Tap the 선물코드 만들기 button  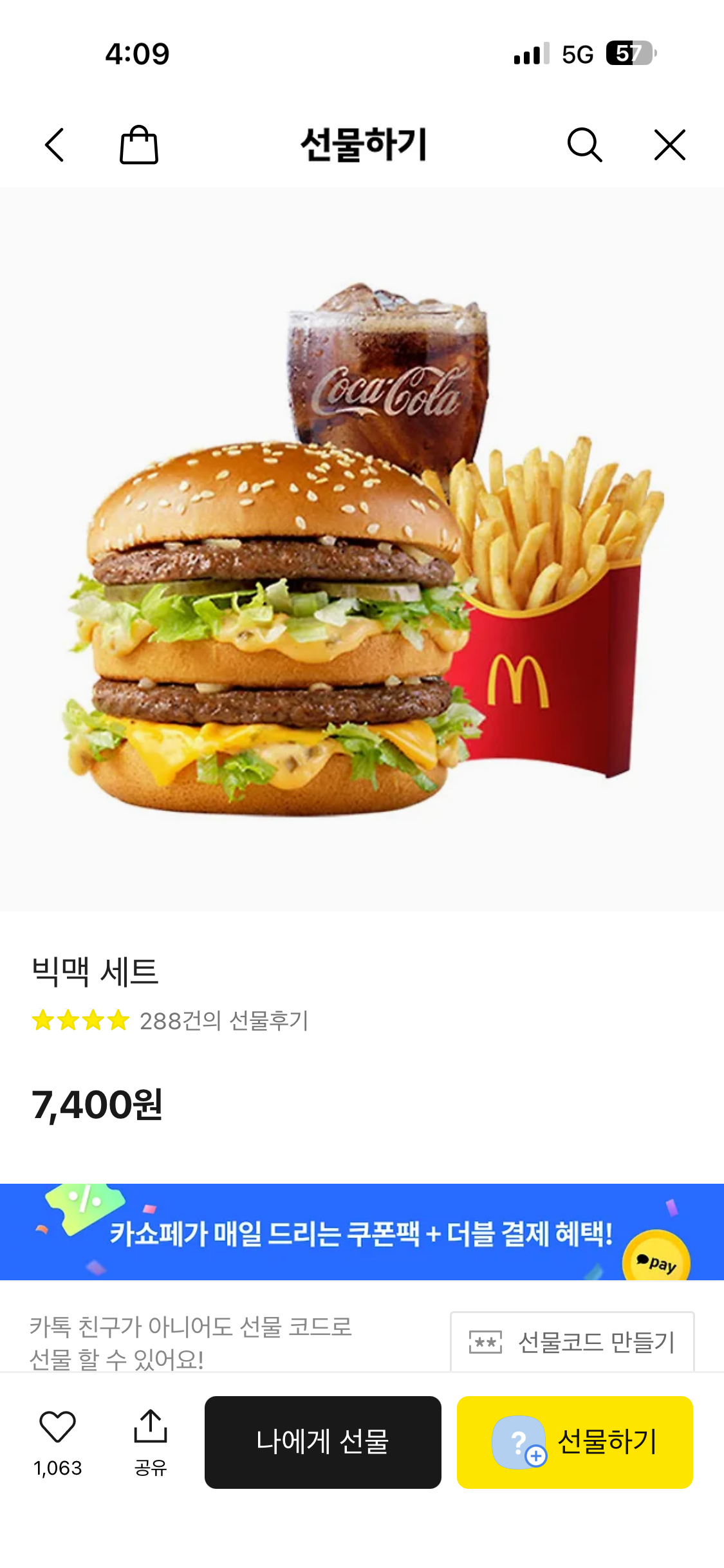click(x=572, y=1342)
